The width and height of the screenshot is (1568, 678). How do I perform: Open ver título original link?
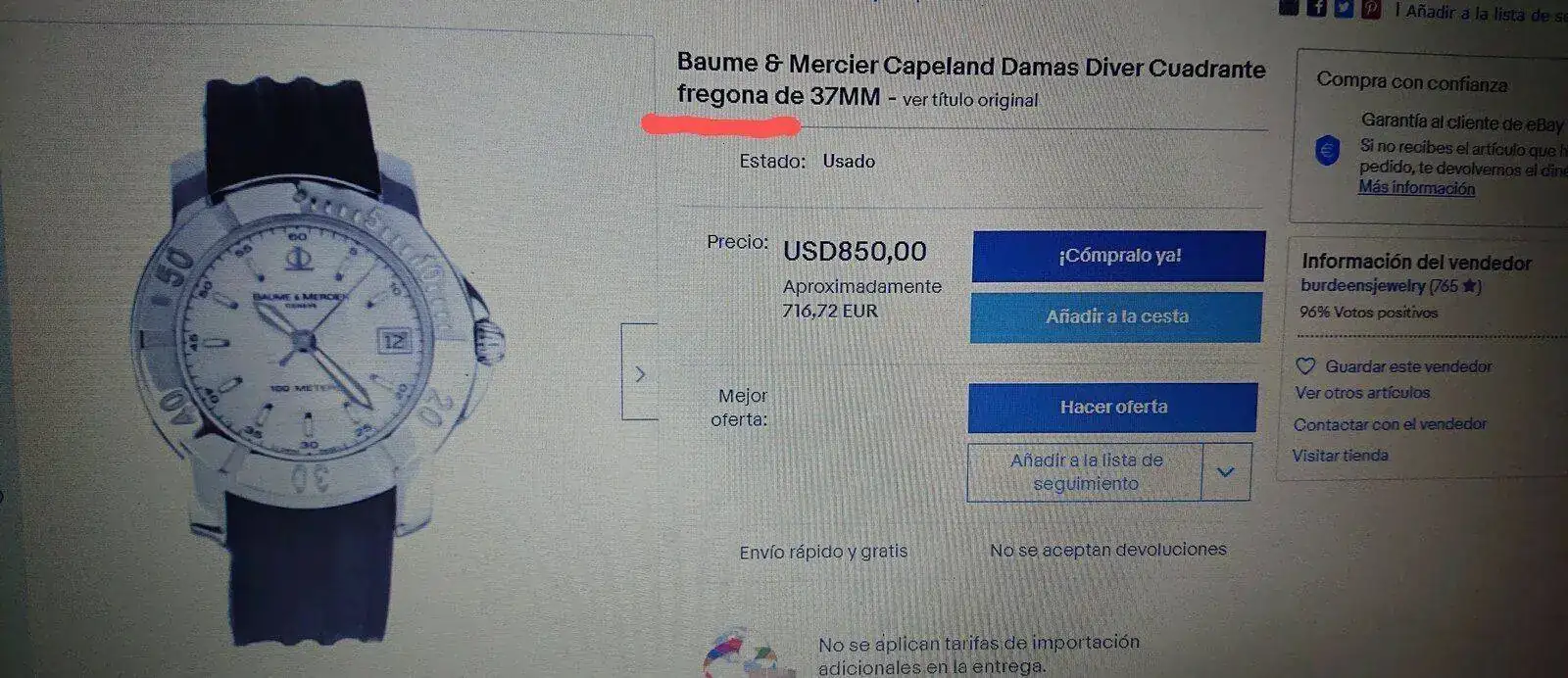(969, 100)
